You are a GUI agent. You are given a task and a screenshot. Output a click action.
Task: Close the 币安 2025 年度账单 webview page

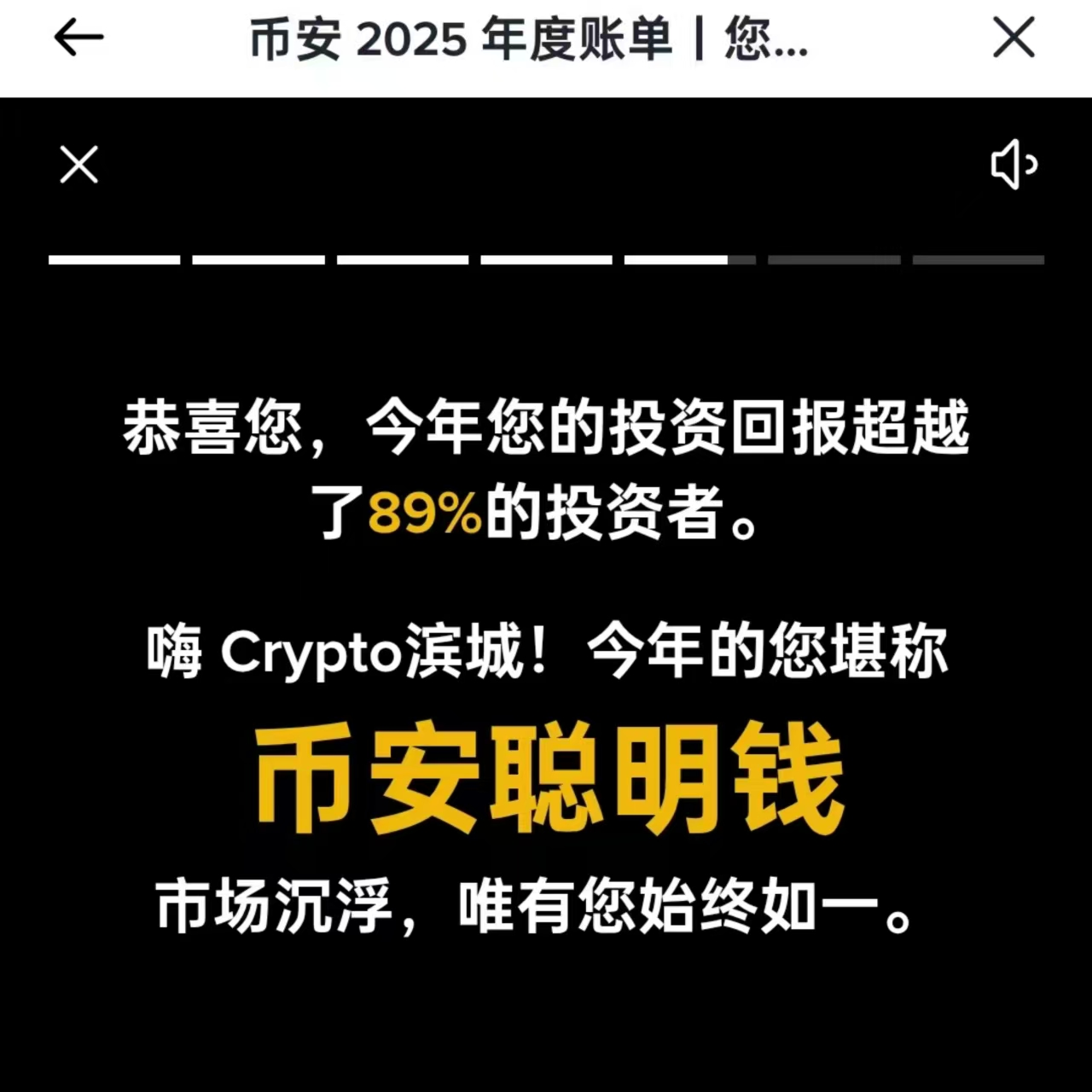[x=1014, y=38]
